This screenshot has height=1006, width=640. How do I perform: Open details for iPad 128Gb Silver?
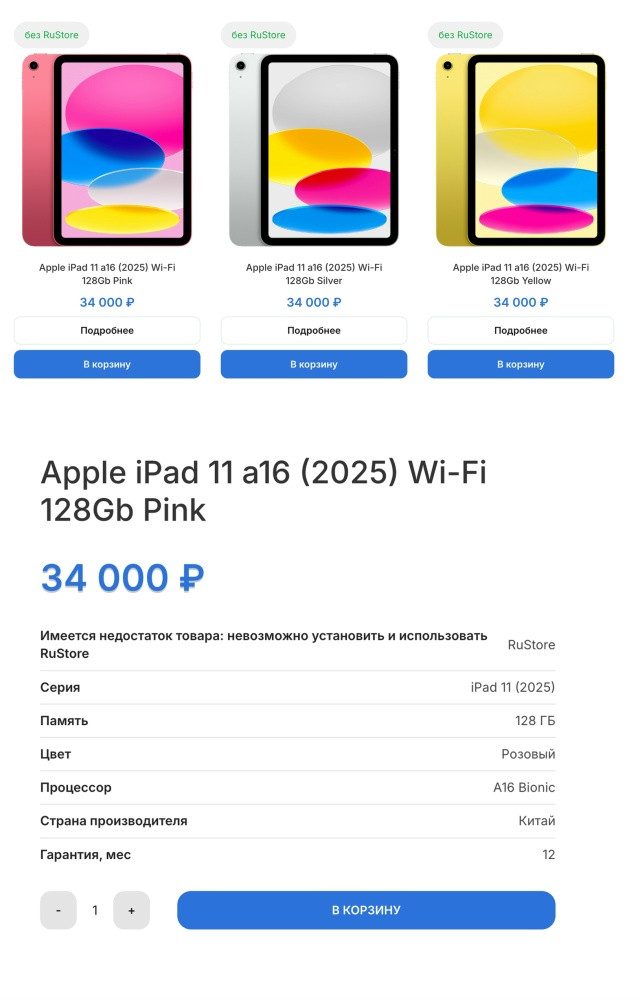coord(314,331)
